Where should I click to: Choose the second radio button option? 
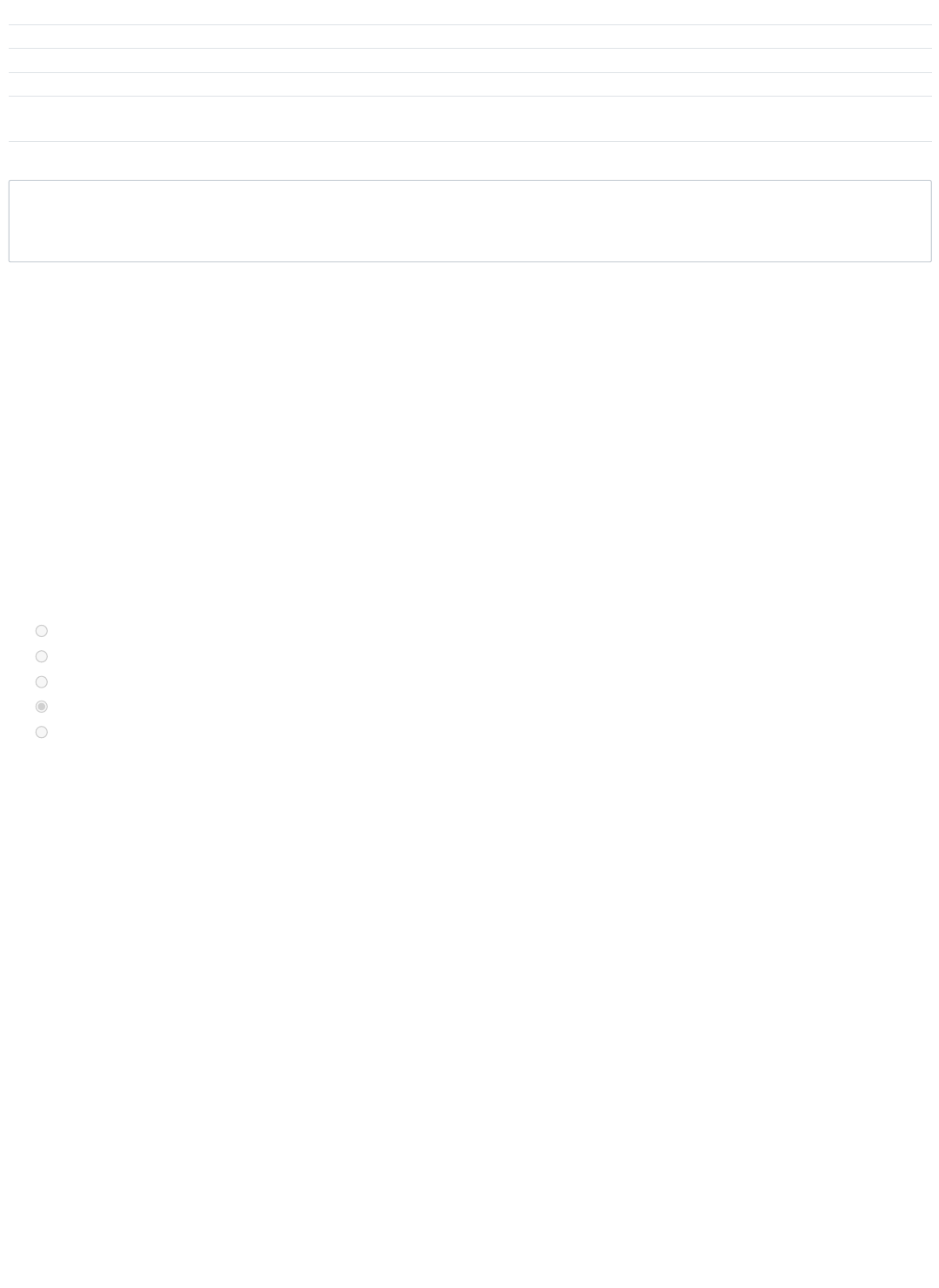[x=41, y=656]
